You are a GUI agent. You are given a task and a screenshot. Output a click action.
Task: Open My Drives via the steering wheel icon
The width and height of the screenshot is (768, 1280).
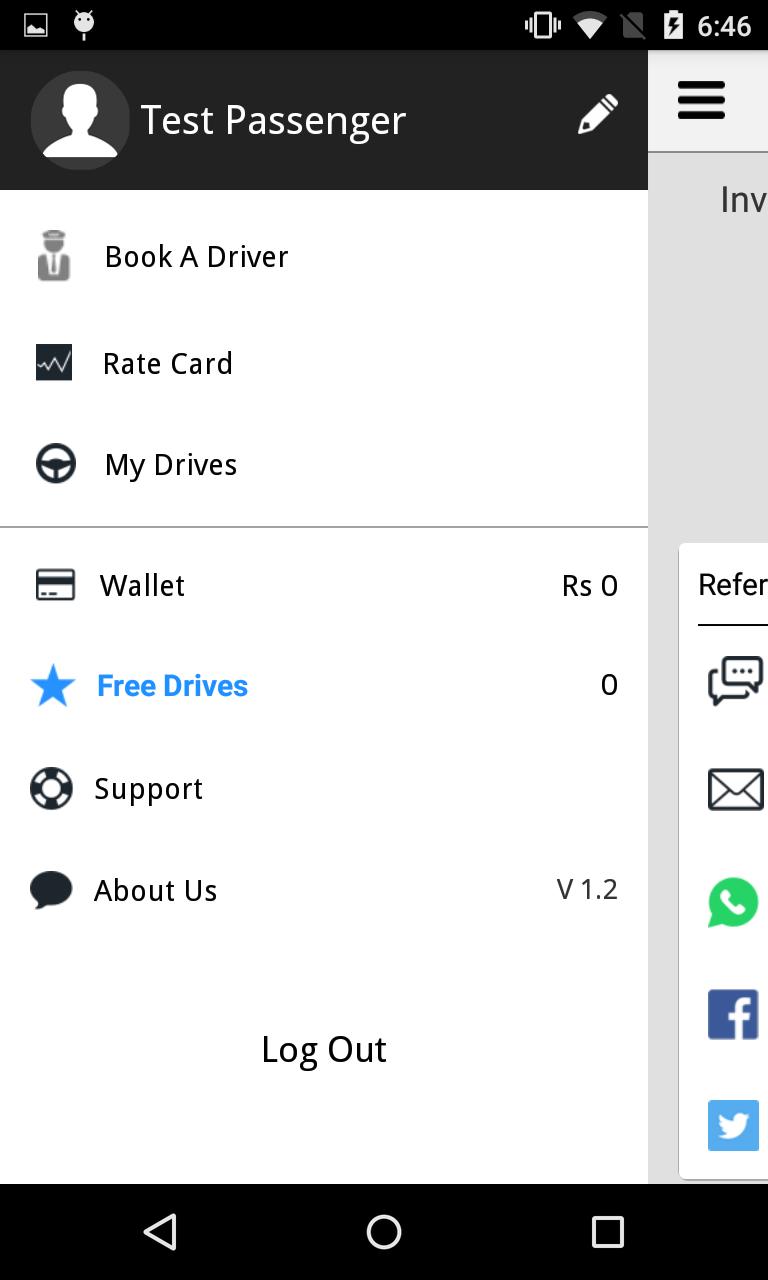click(x=55, y=463)
